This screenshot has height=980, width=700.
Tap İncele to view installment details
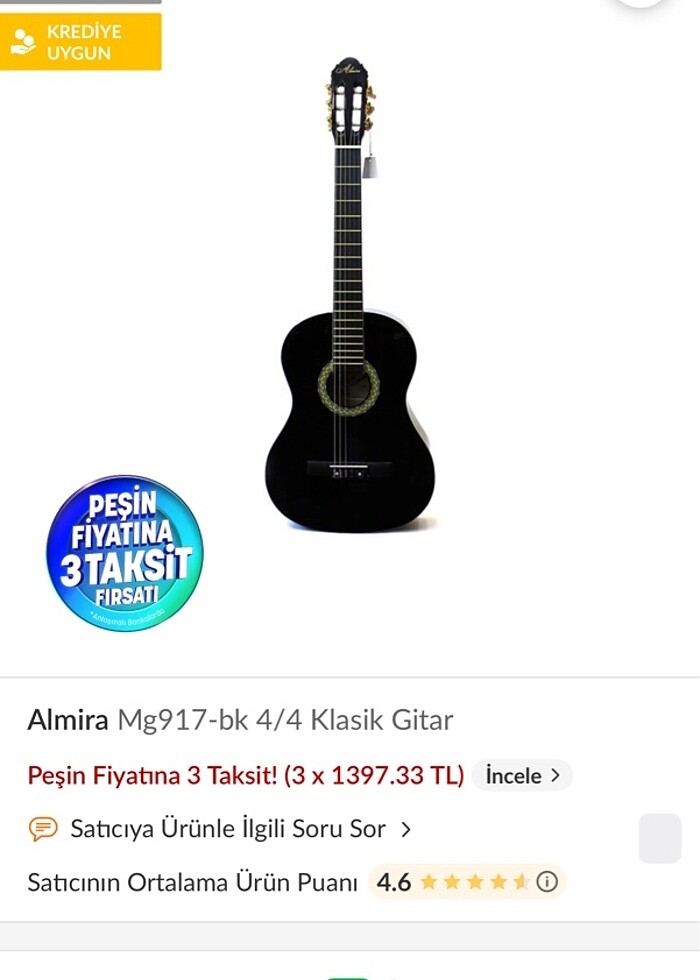tap(521, 775)
